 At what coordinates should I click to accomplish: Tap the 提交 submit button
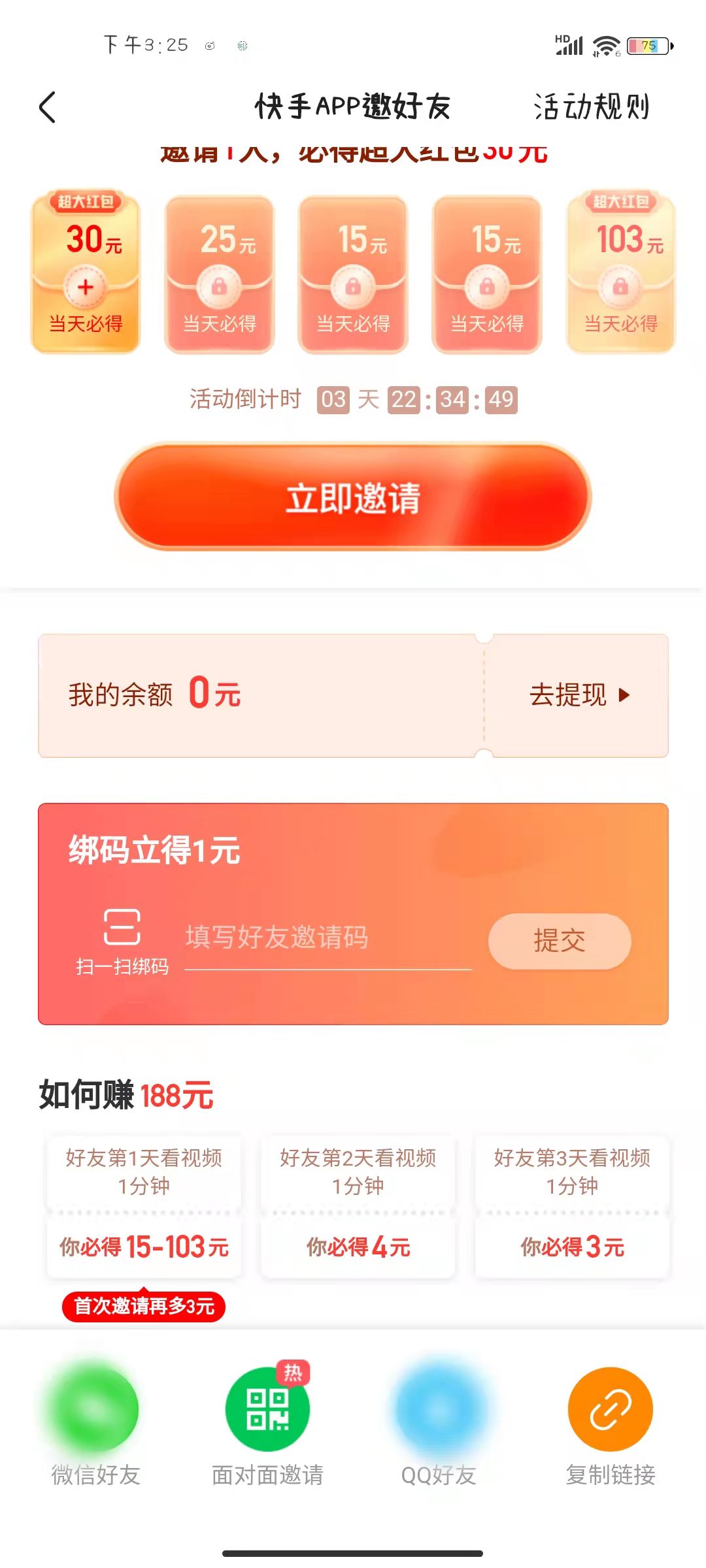[x=559, y=941]
